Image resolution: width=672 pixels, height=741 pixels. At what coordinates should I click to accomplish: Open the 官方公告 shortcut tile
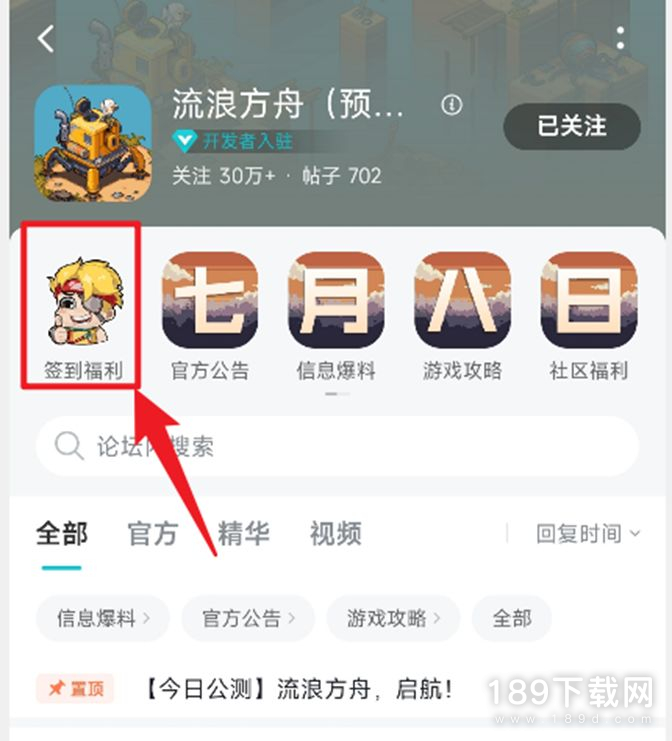(210, 312)
